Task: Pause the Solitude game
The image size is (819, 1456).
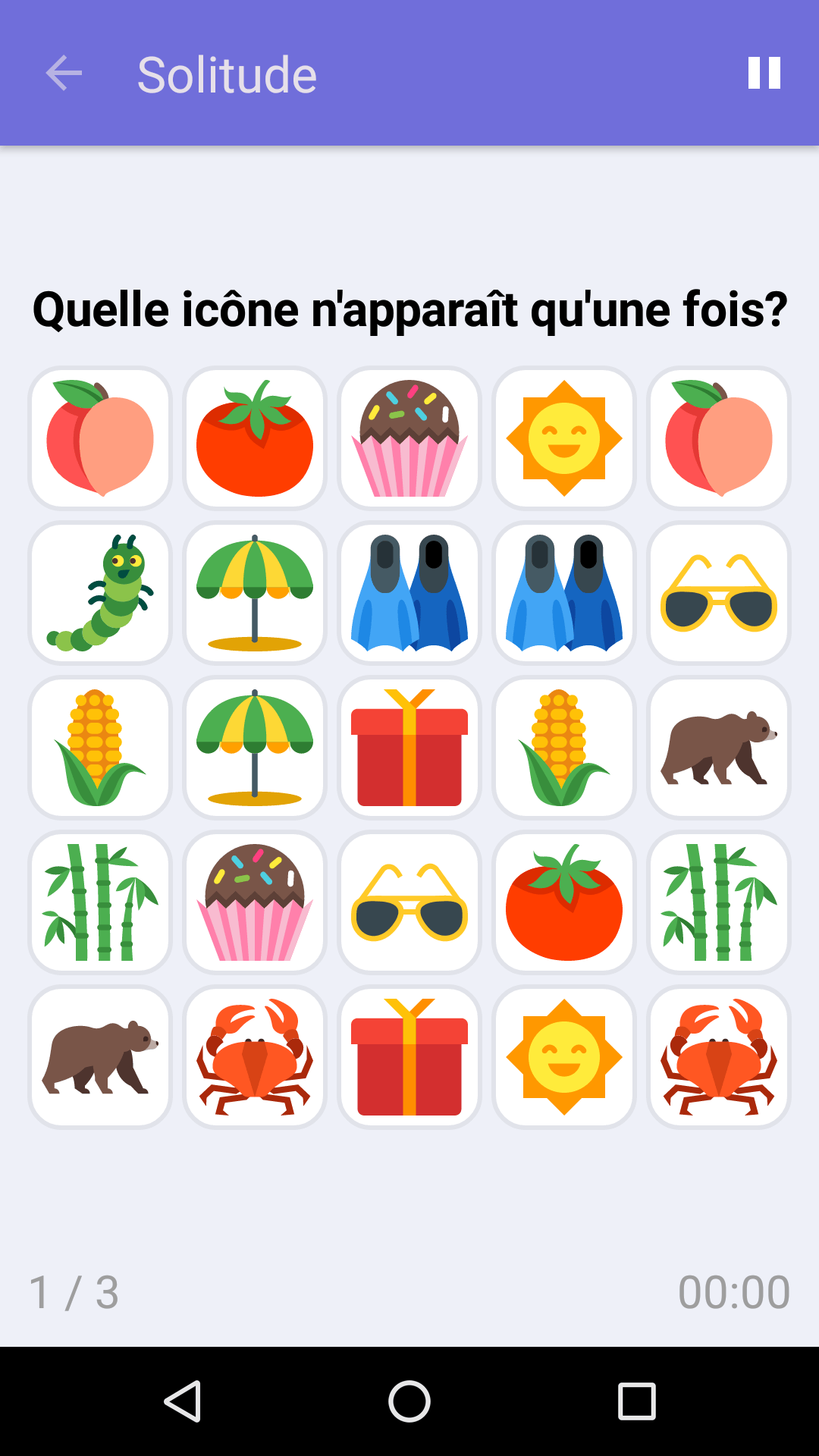Action: (x=764, y=74)
